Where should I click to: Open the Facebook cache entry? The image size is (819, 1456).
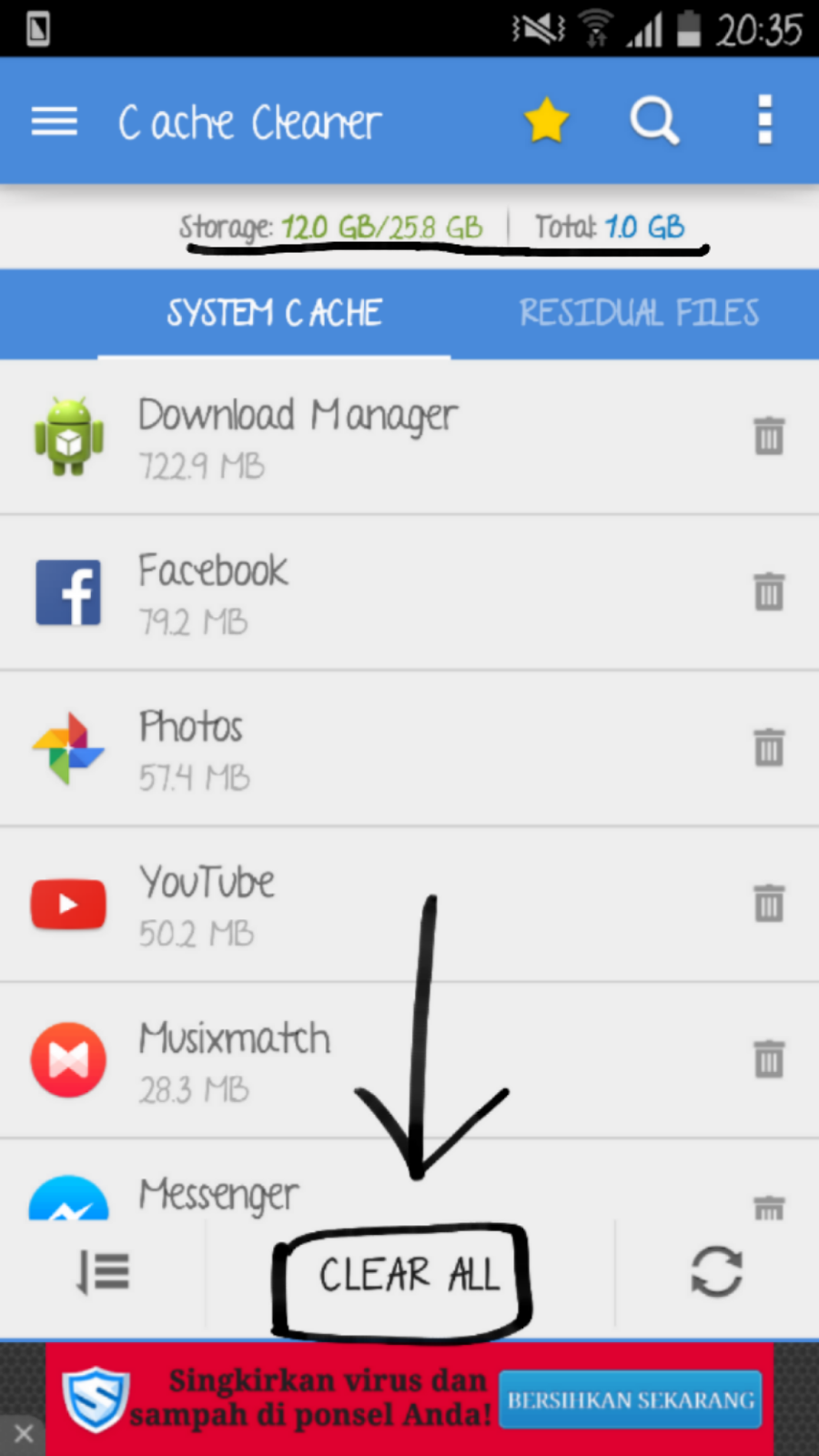[364, 593]
